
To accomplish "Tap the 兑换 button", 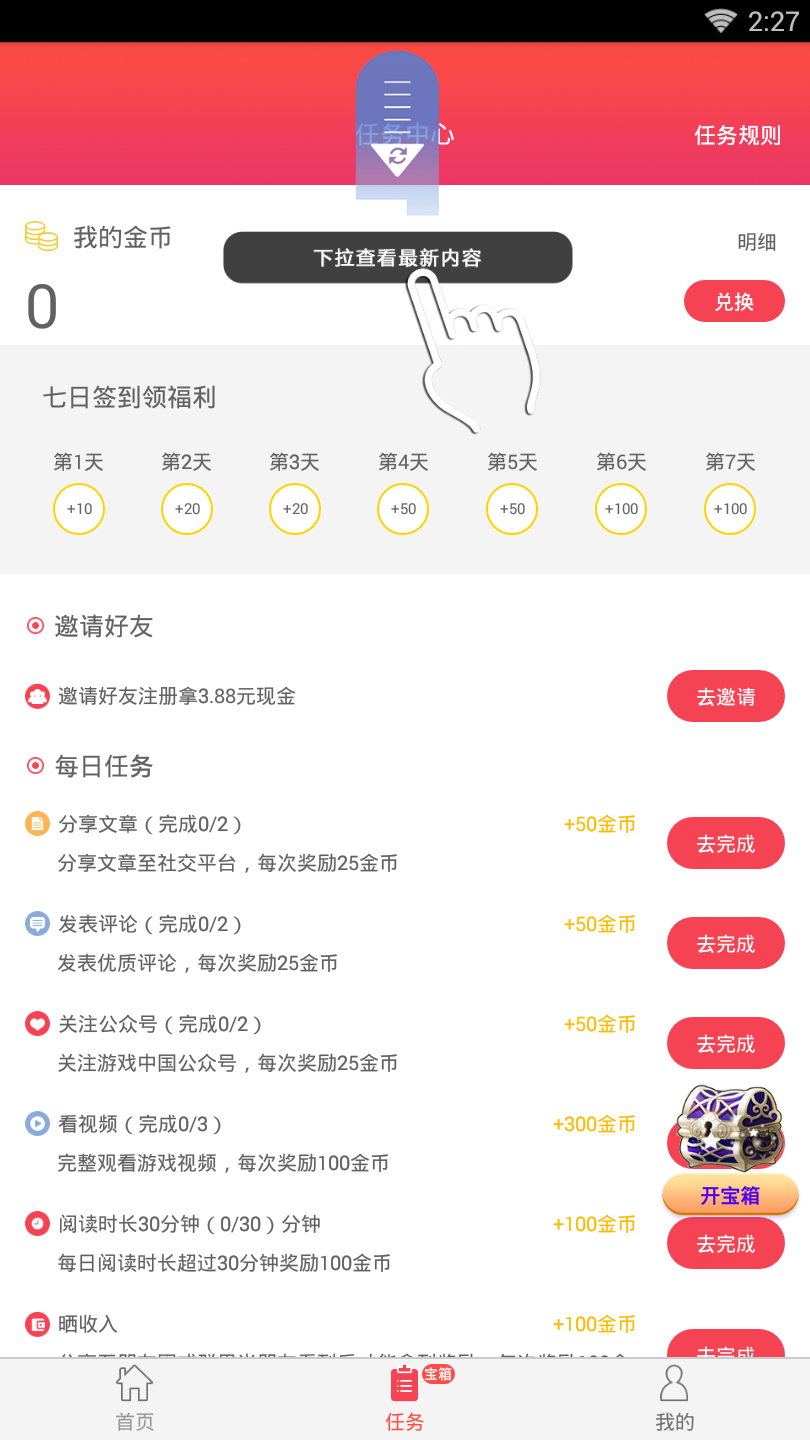I will pos(734,302).
